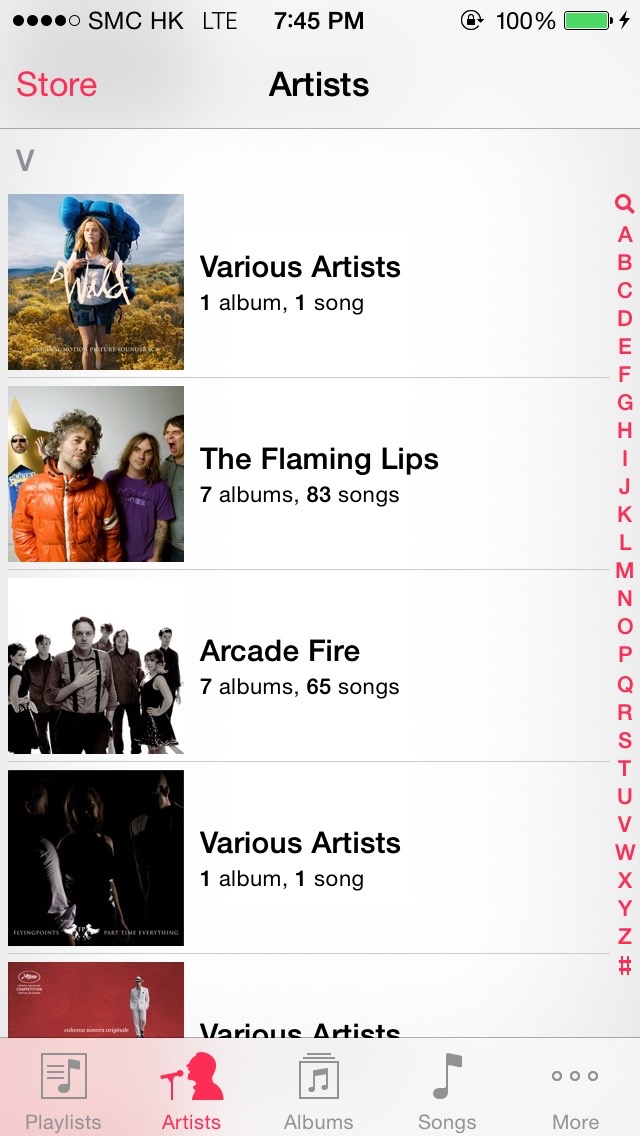Jump to letter T in the index

pos(625,768)
